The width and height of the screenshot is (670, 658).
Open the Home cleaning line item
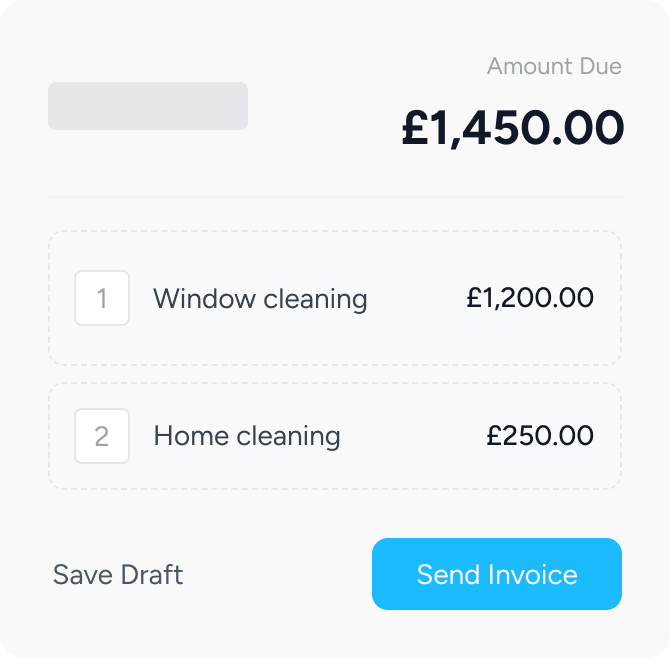334,436
